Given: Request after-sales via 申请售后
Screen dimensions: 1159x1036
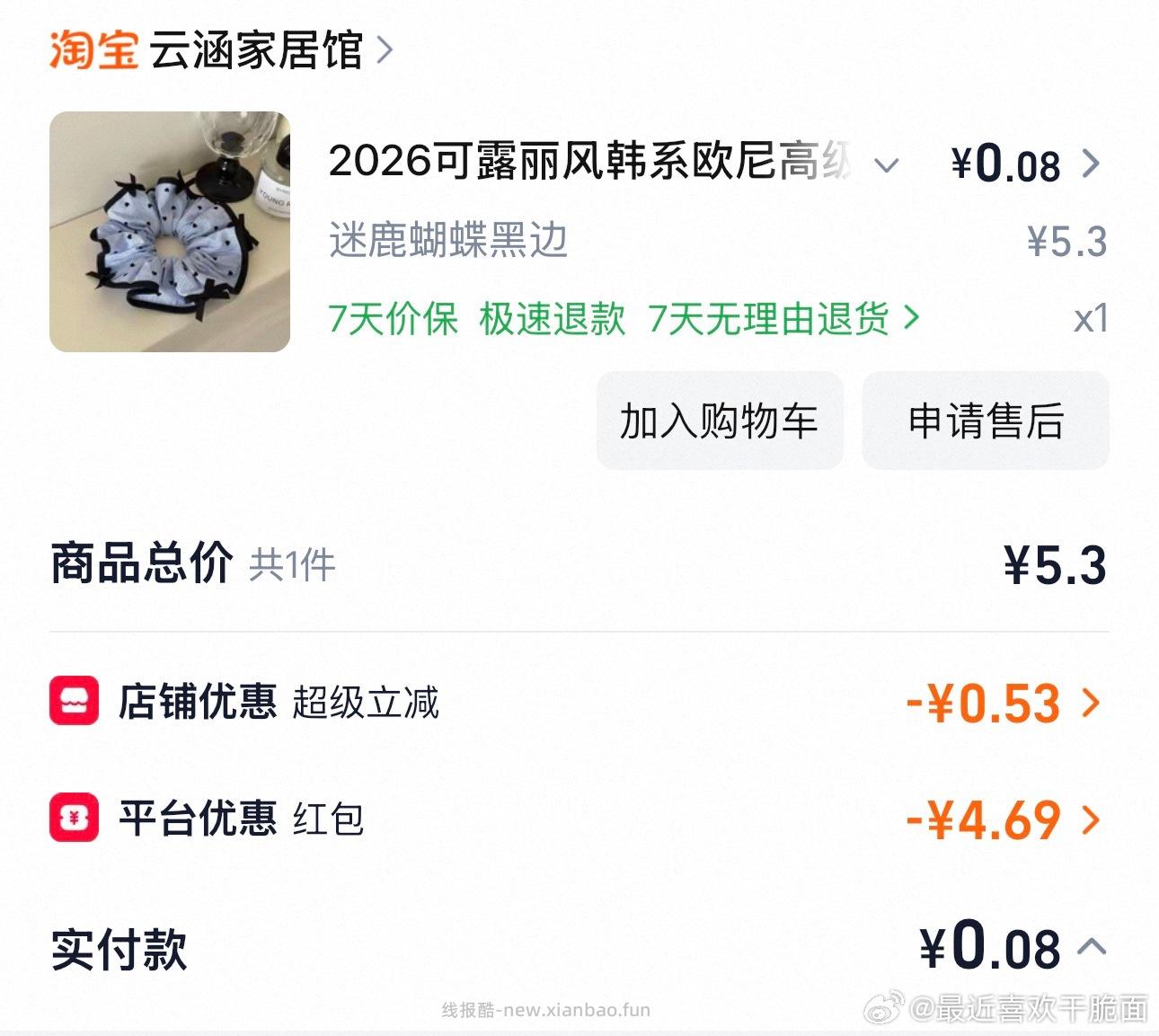Looking at the screenshot, I should coord(986,421).
